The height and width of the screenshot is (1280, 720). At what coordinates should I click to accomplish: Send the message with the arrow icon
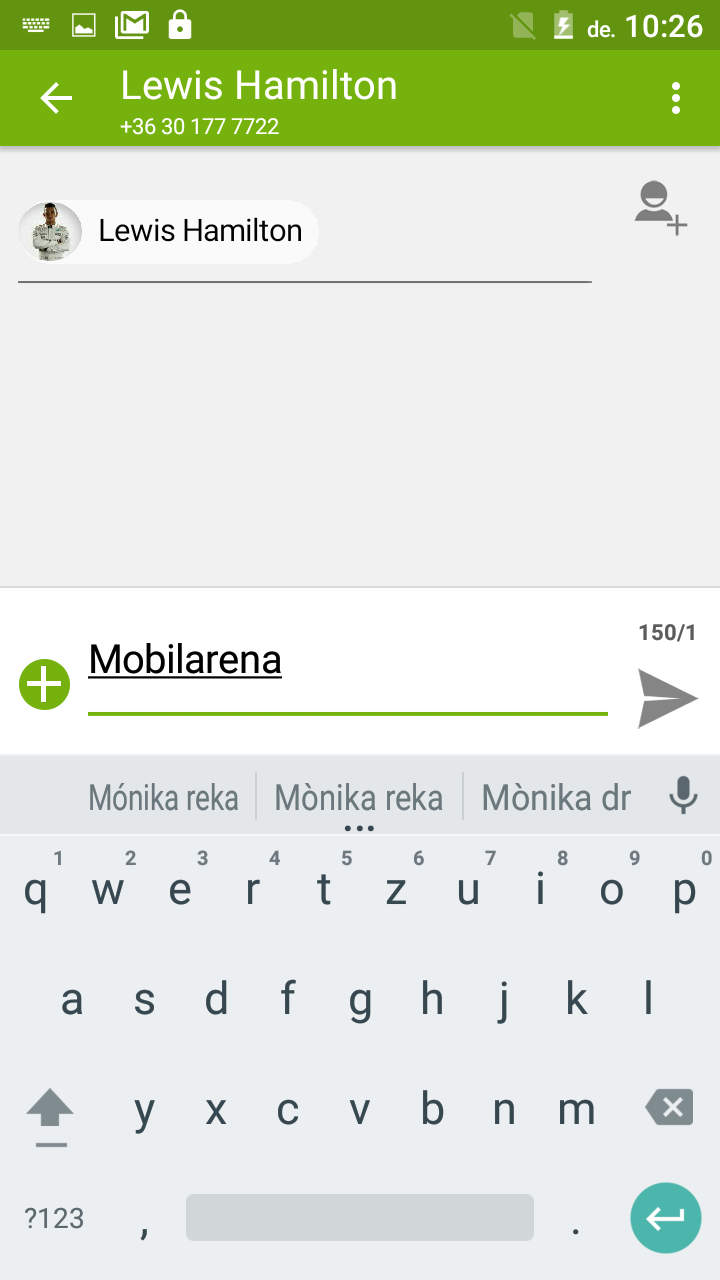pyautogui.click(x=668, y=698)
